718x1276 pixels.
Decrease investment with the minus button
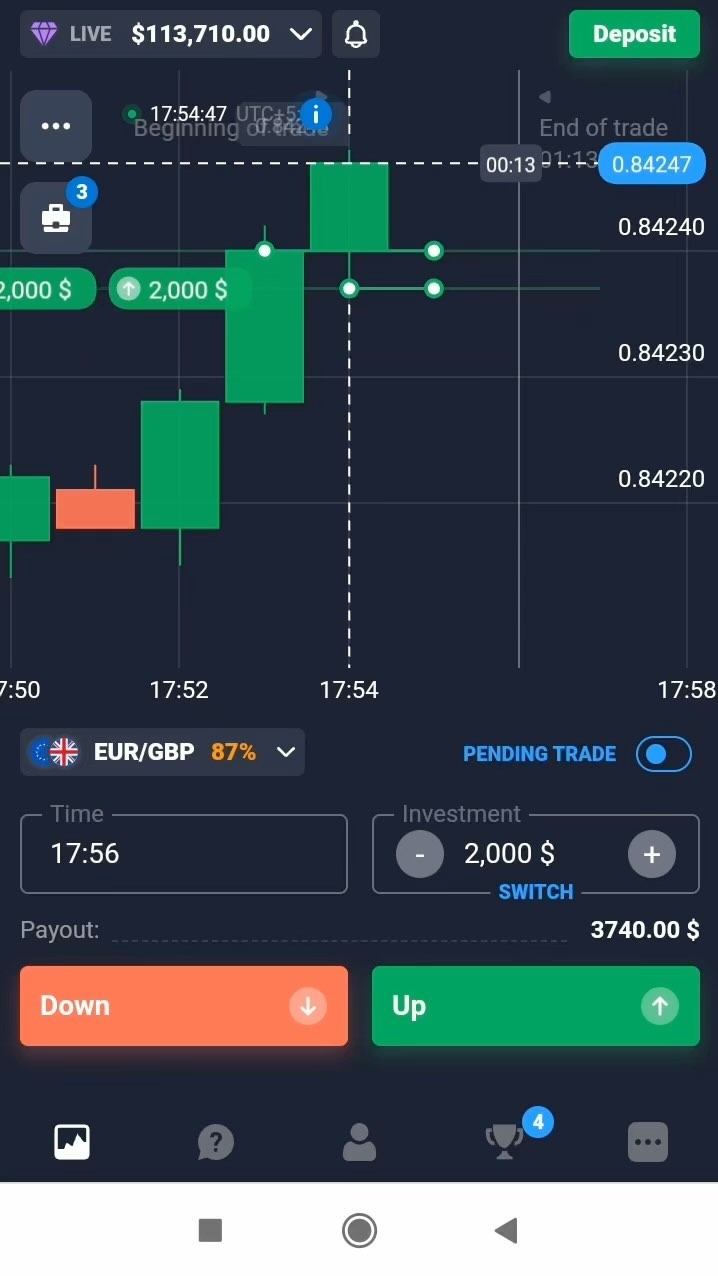point(420,854)
